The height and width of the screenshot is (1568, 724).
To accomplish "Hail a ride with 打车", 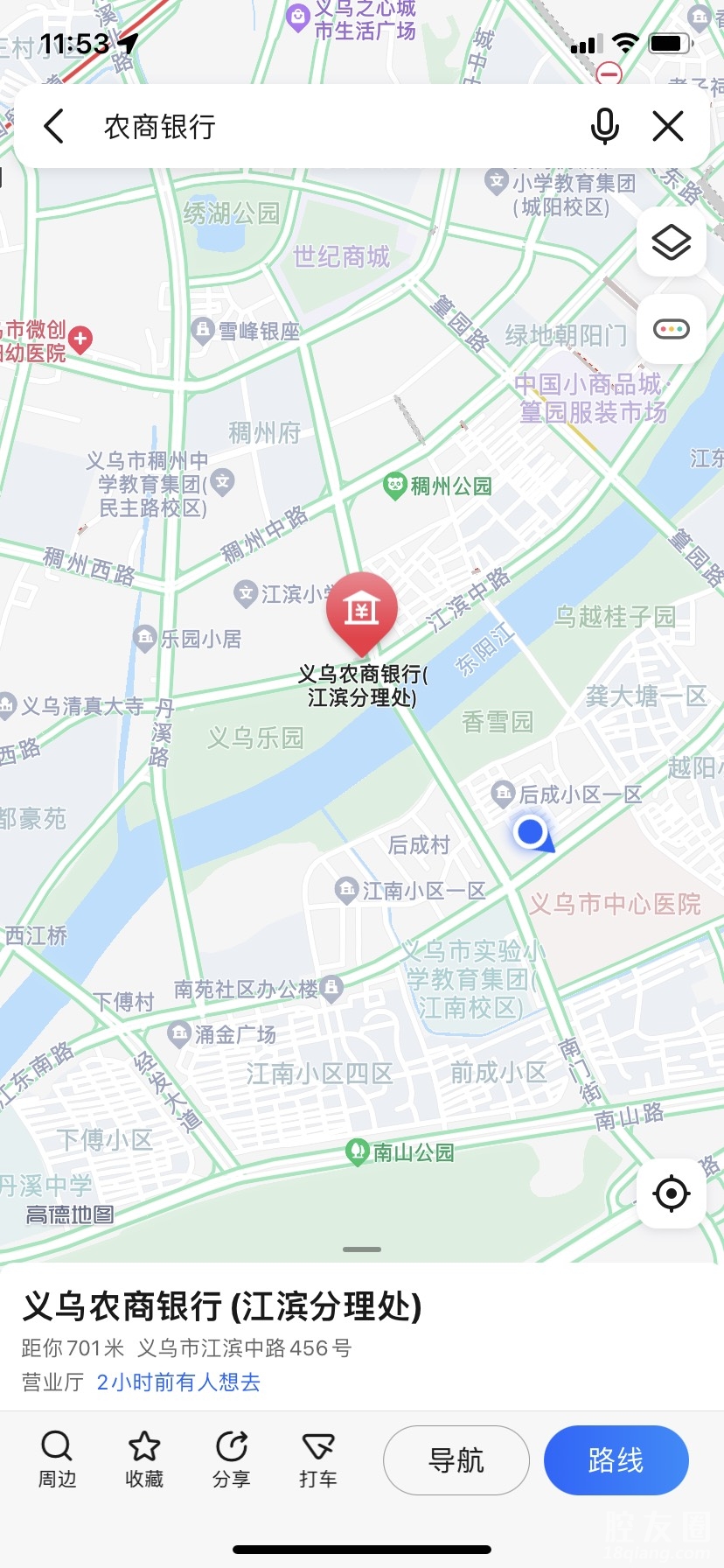I will coord(317,1459).
